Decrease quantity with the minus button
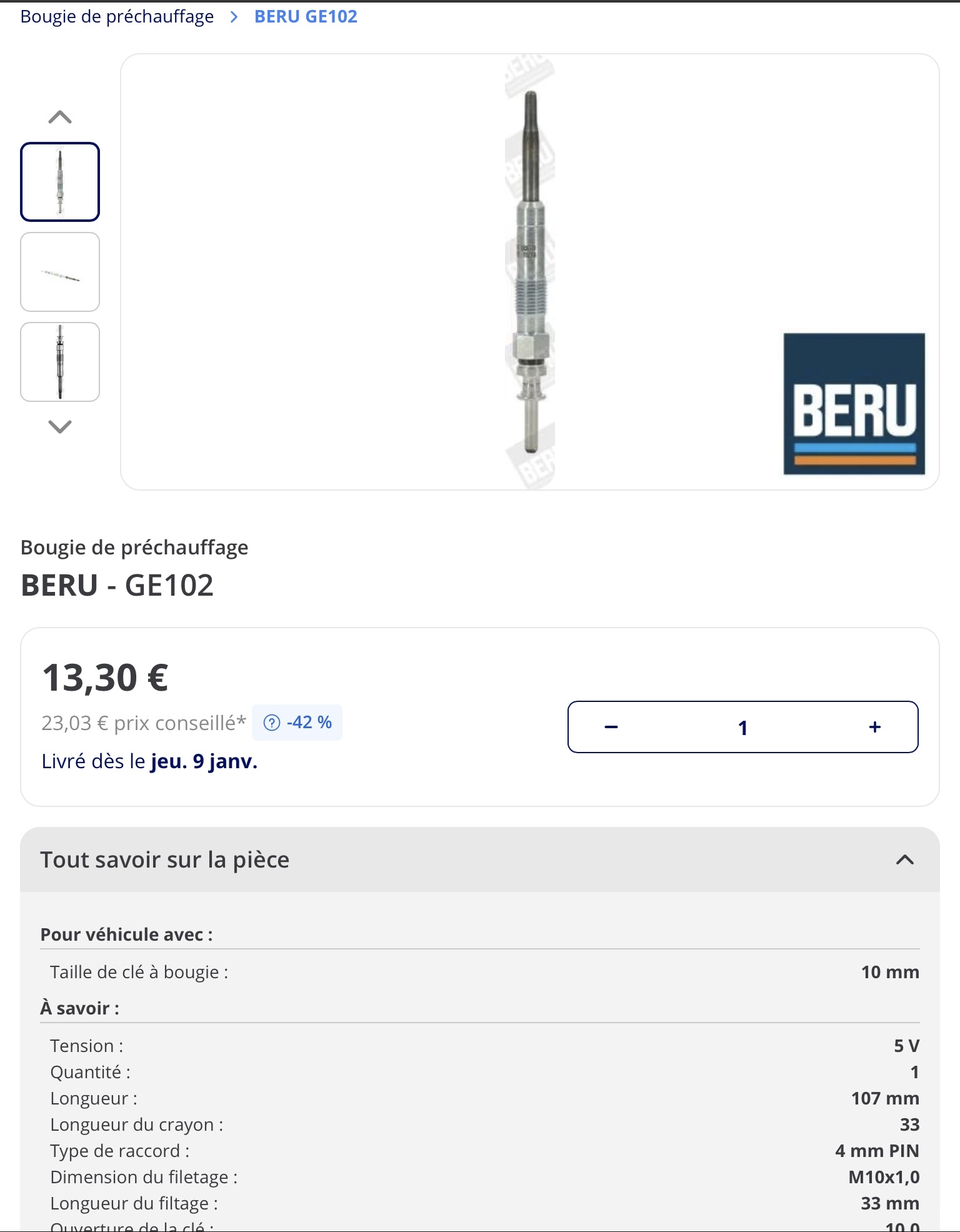Viewport: 960px width, 1232px height. pyautogui.click(x=611, y=727)
